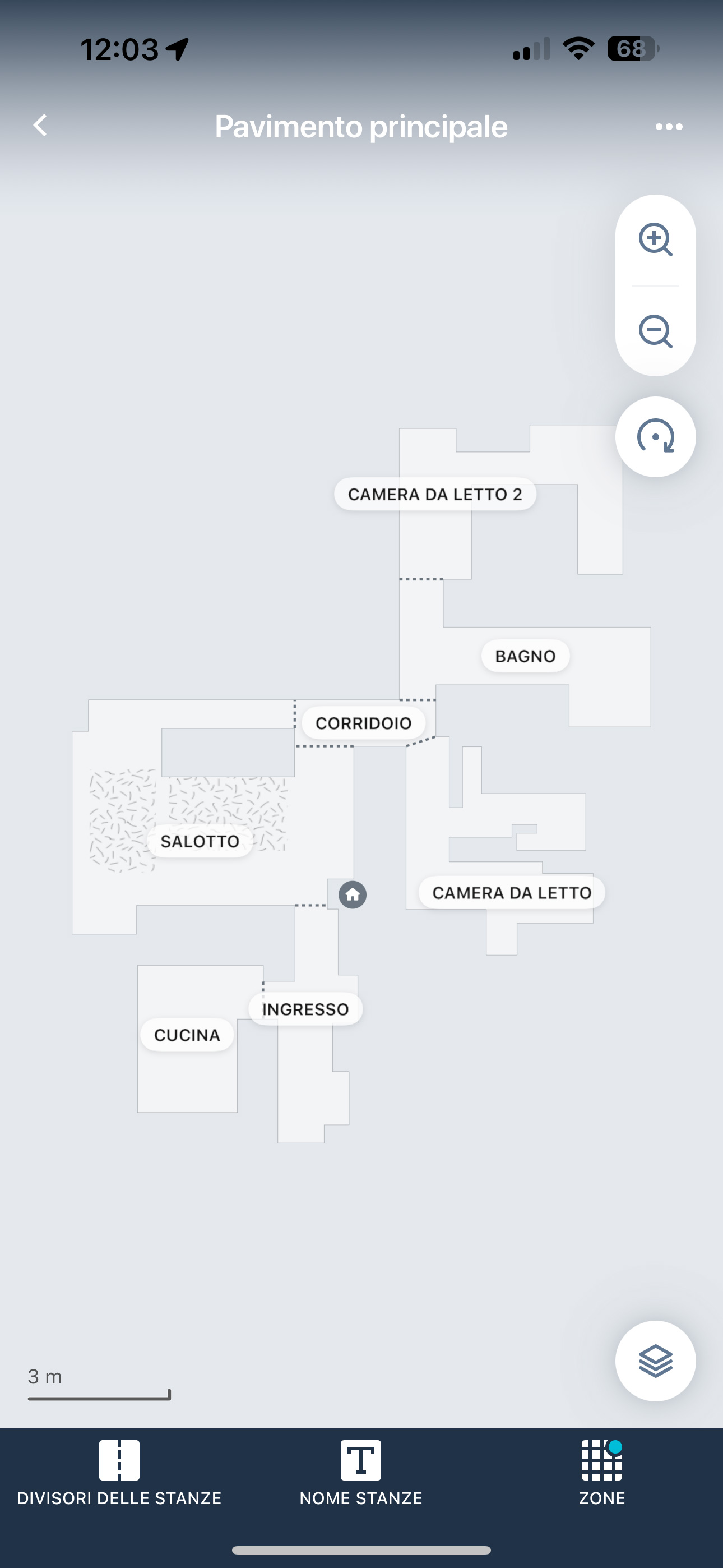Go back using the top-left arrow
723x1568 pixels.
[40, 126]
